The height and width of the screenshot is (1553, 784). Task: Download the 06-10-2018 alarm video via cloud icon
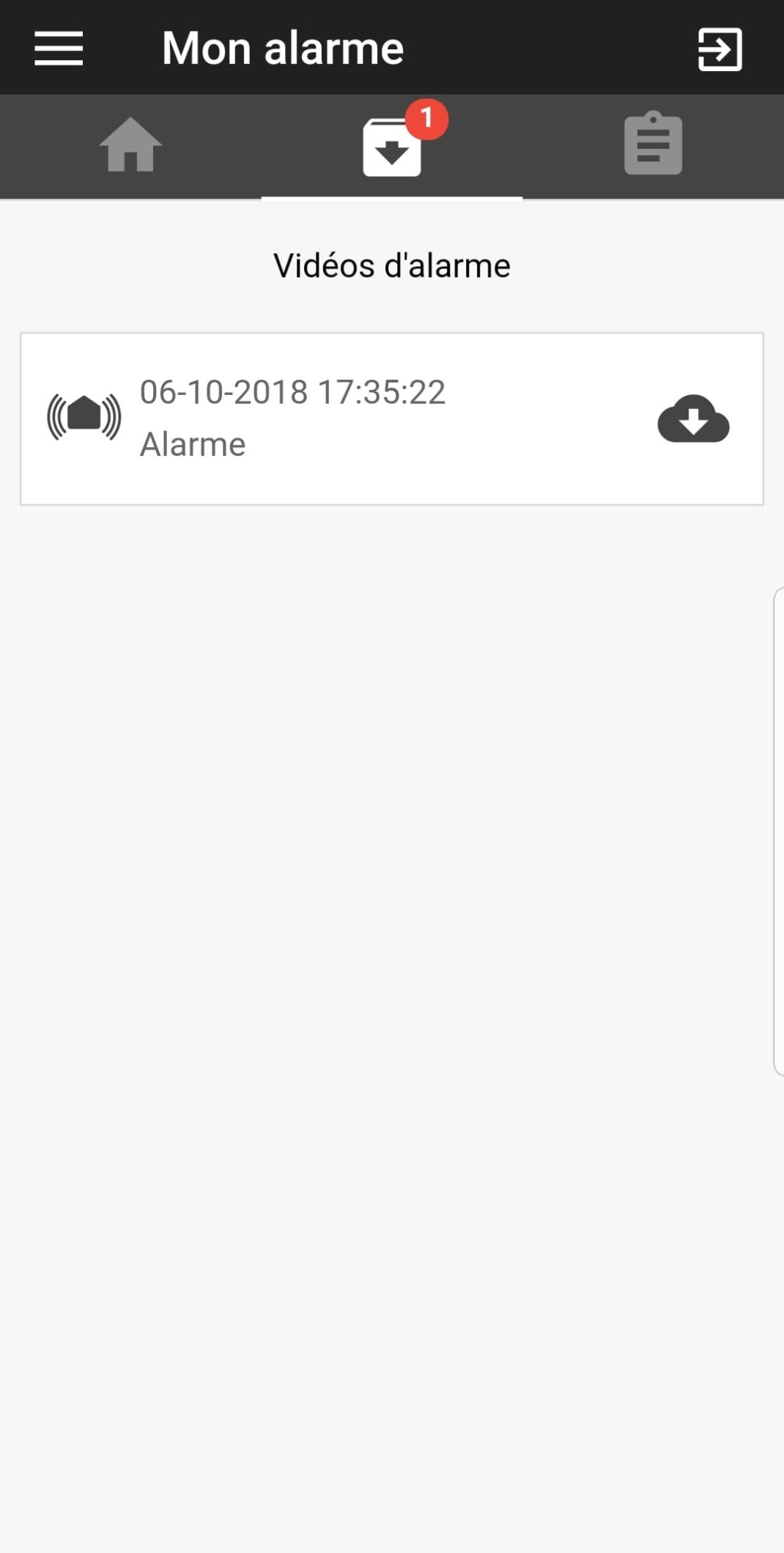pos(693,418)
